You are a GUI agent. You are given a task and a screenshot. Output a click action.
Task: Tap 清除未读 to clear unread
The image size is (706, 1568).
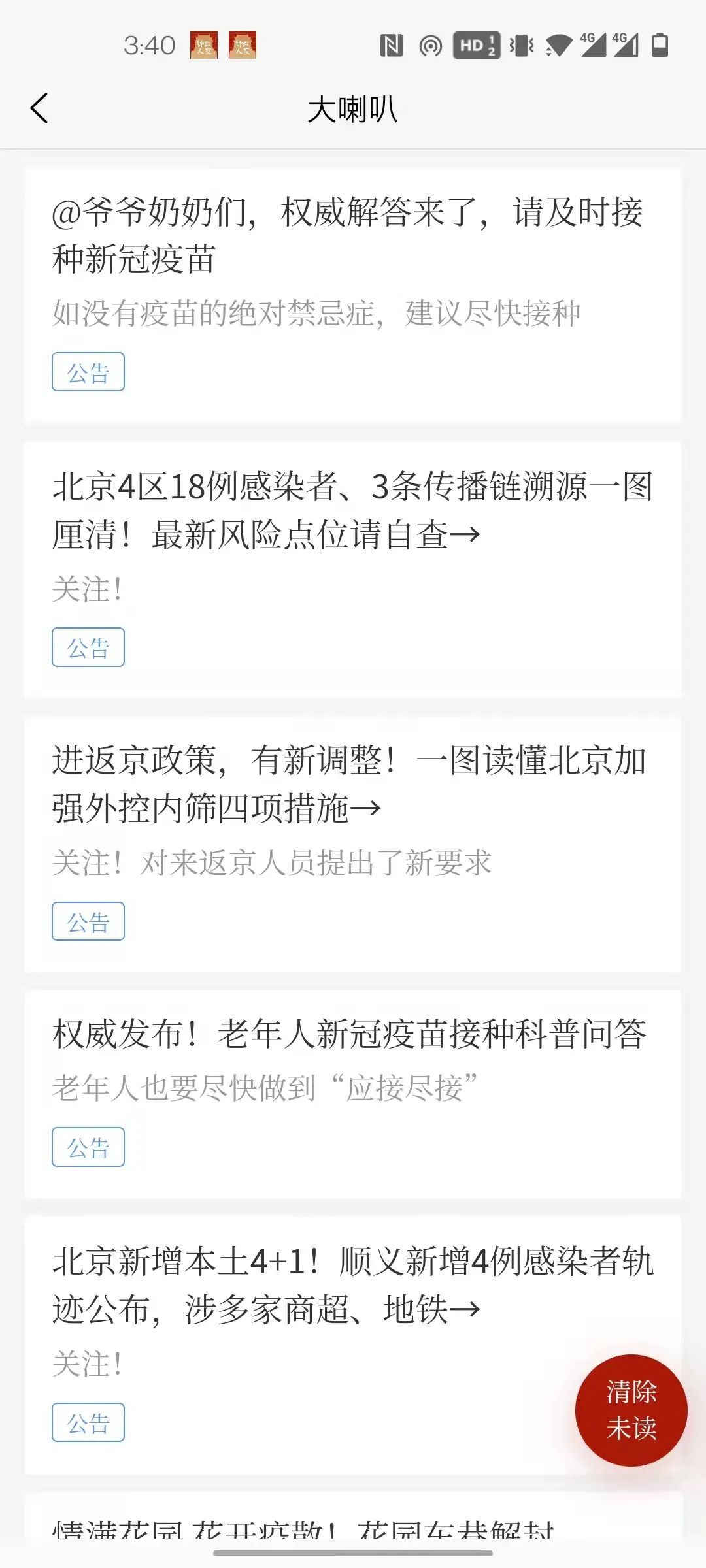click(631, 1410)
